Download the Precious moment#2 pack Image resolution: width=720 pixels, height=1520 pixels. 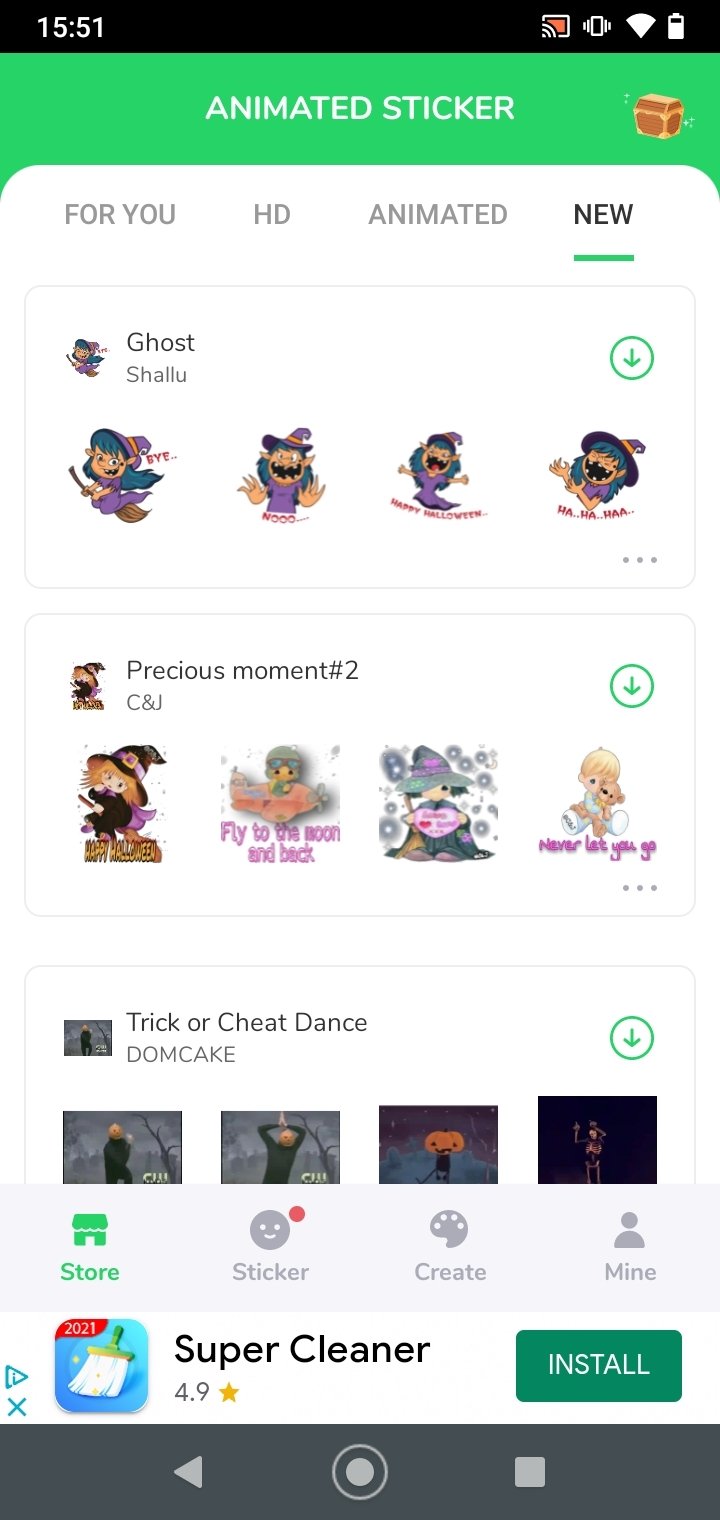pyautogui.click(x=632, y=686)
